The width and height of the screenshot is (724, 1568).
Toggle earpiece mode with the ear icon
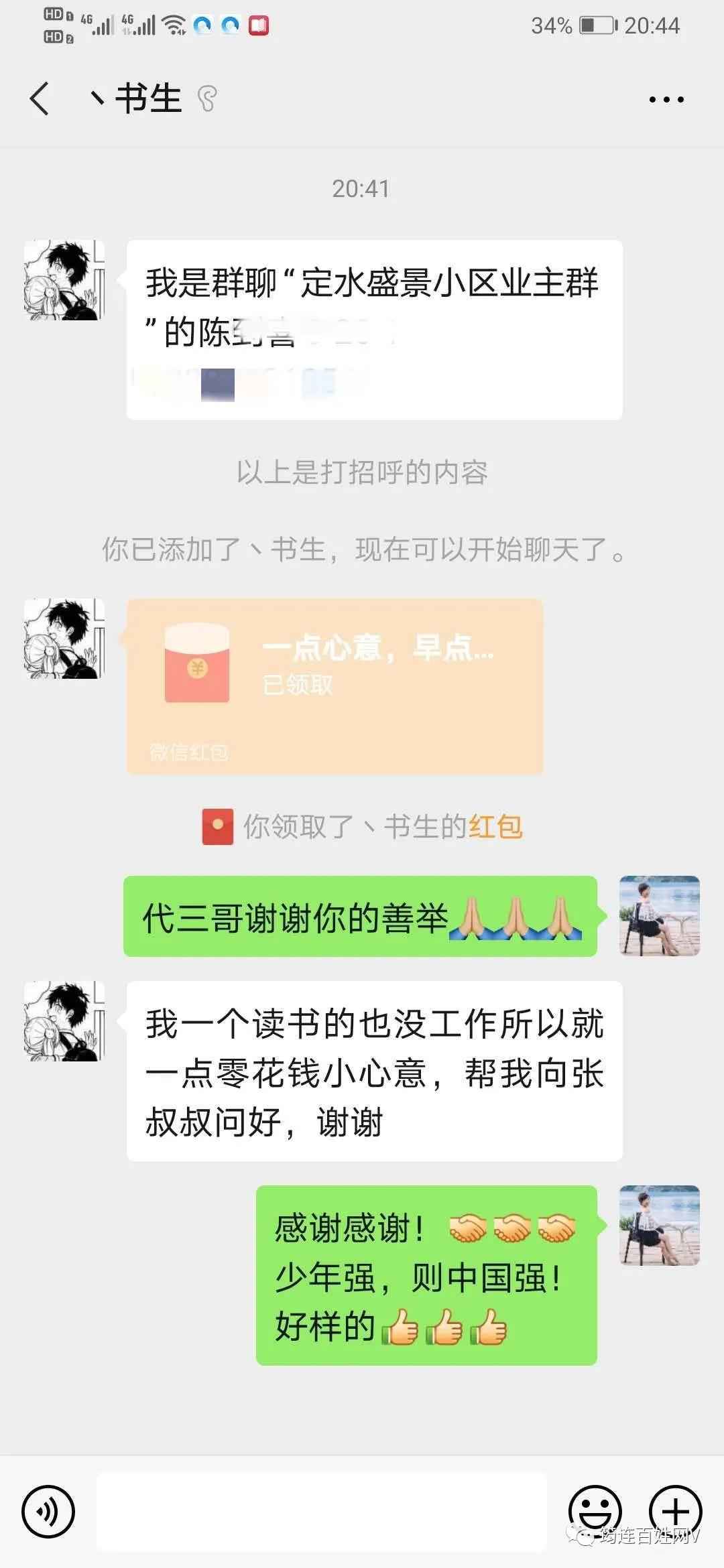[x=208, y=99]
